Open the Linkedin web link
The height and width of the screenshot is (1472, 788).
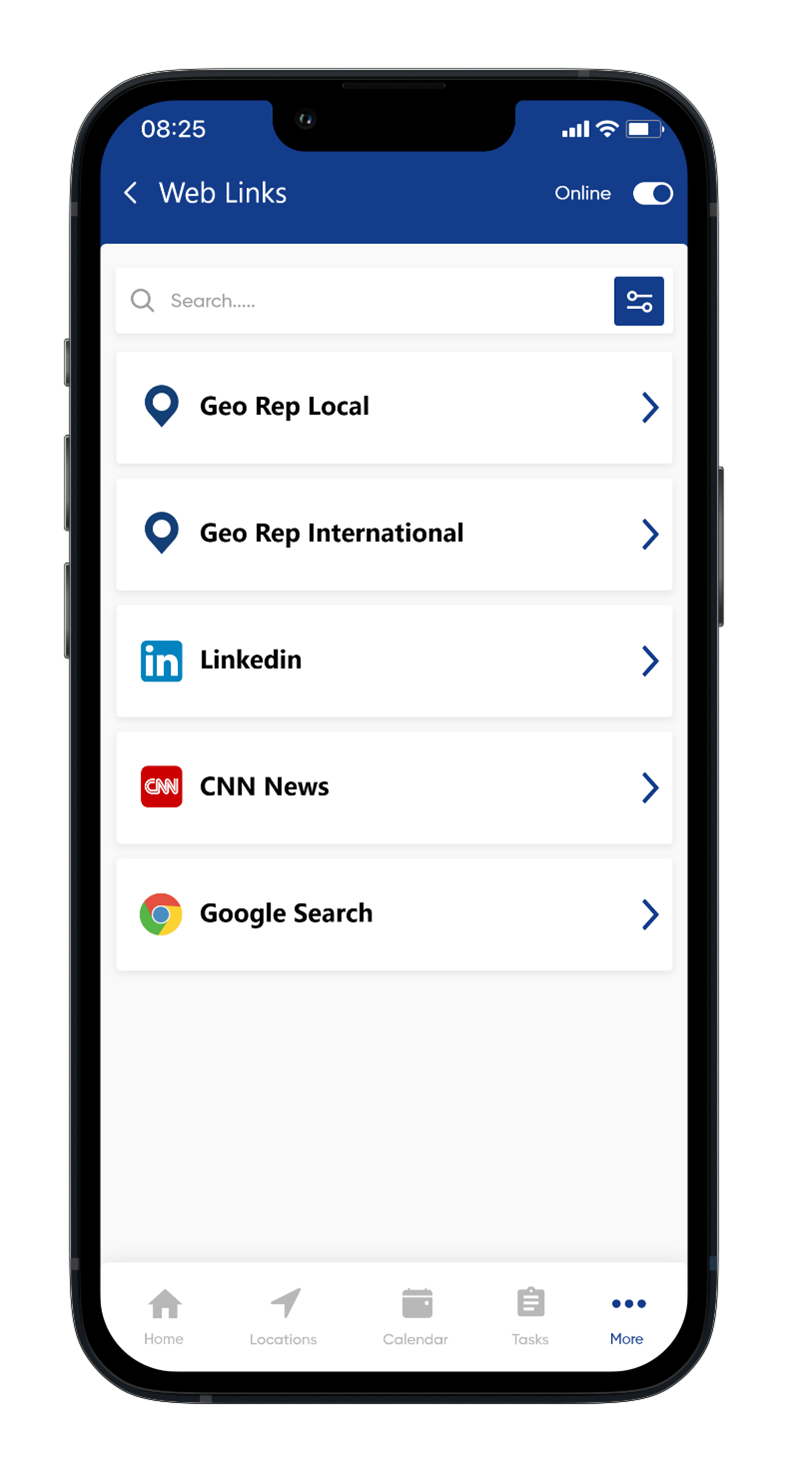click(x=394, y=661)
